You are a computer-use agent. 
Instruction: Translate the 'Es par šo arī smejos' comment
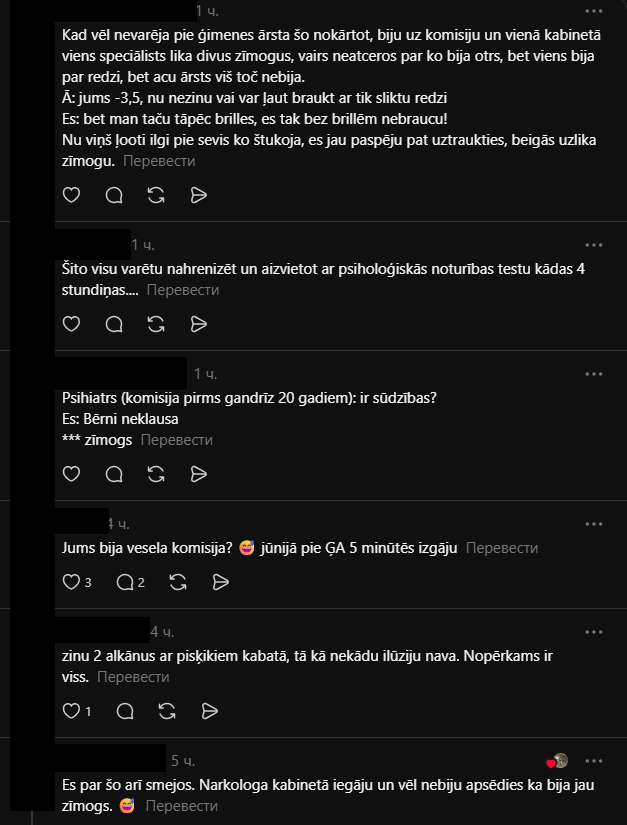click(x=181, y=806)
